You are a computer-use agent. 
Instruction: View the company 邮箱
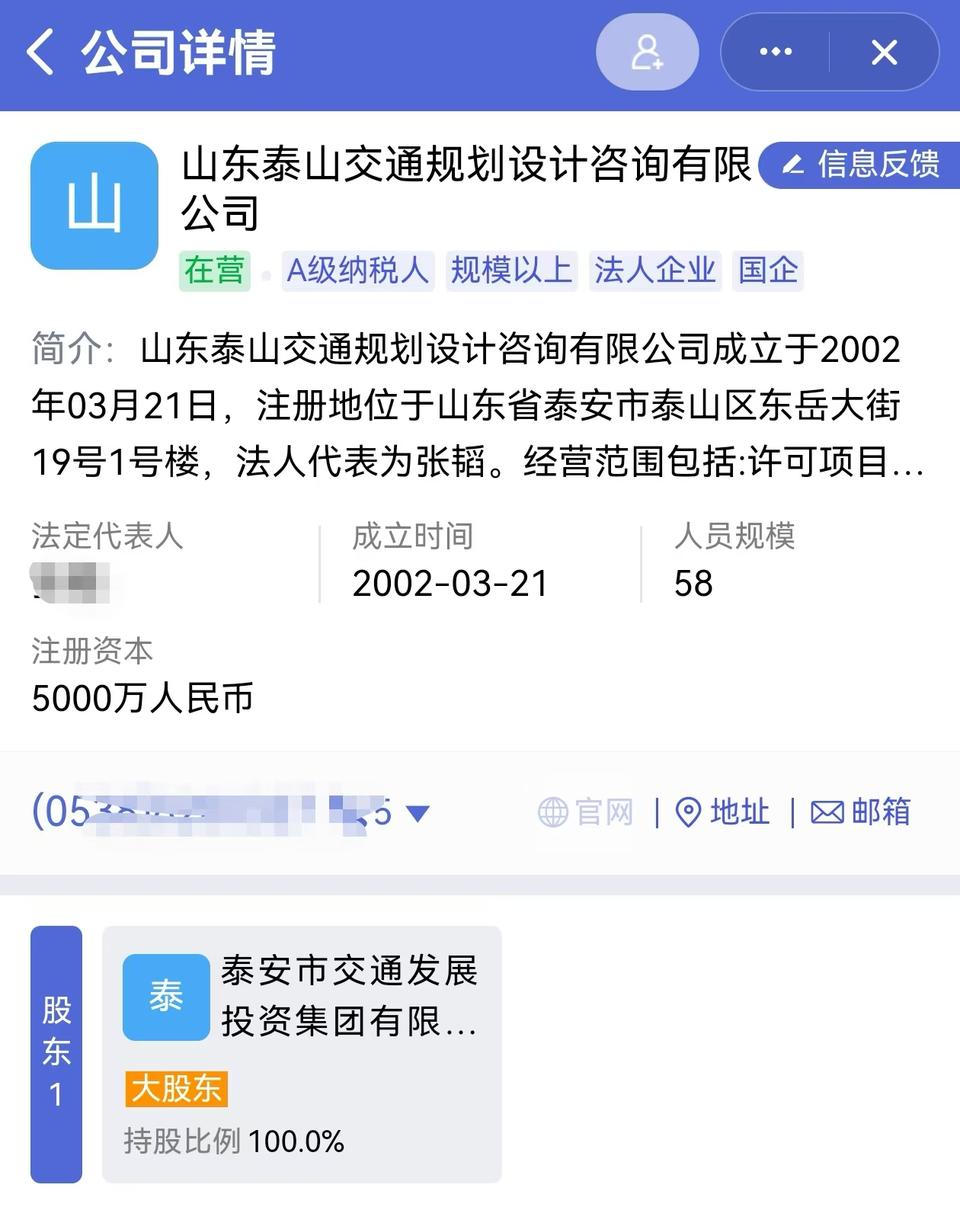pyautogui.click(x=860, y=812)
